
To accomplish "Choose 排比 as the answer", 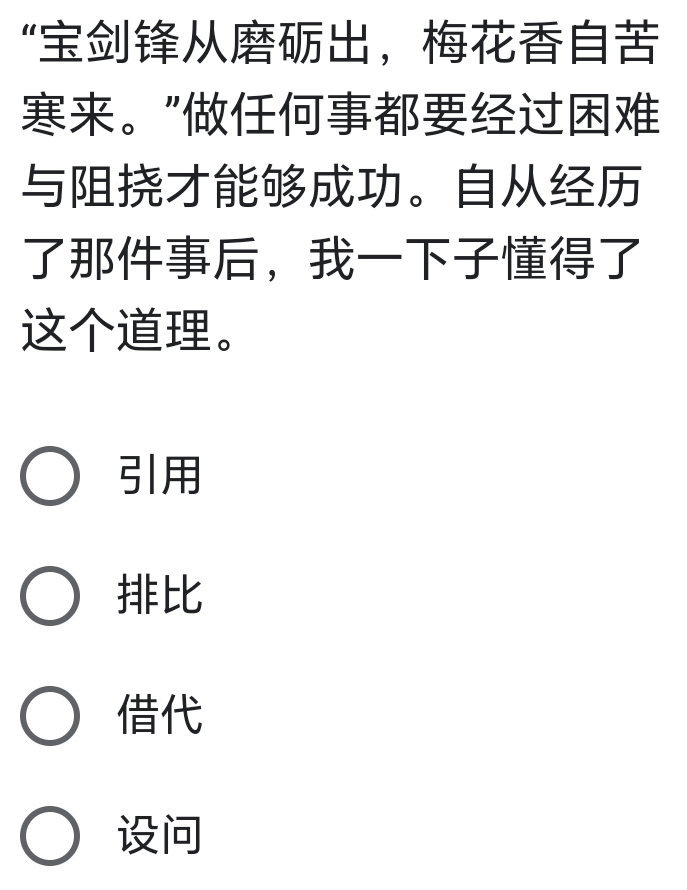I will click(x=50, y=596).
